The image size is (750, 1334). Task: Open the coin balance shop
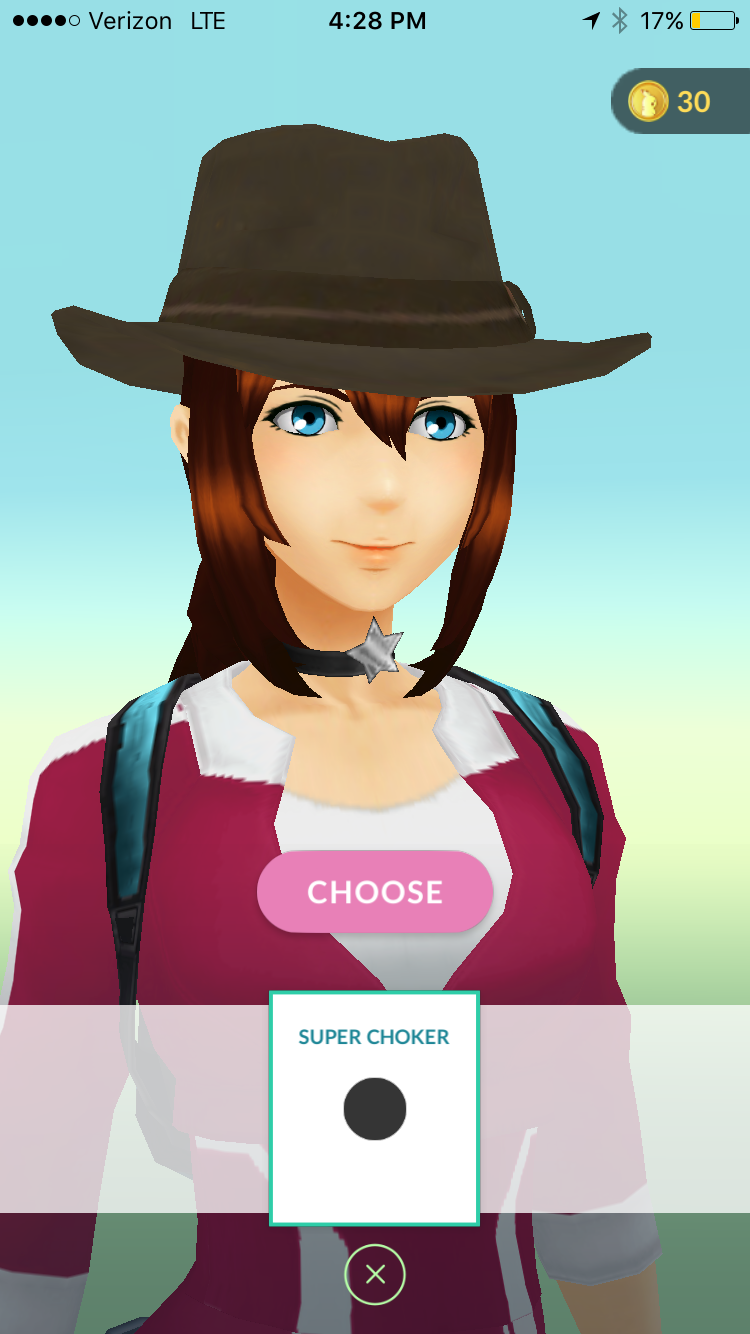click(679, 101)
